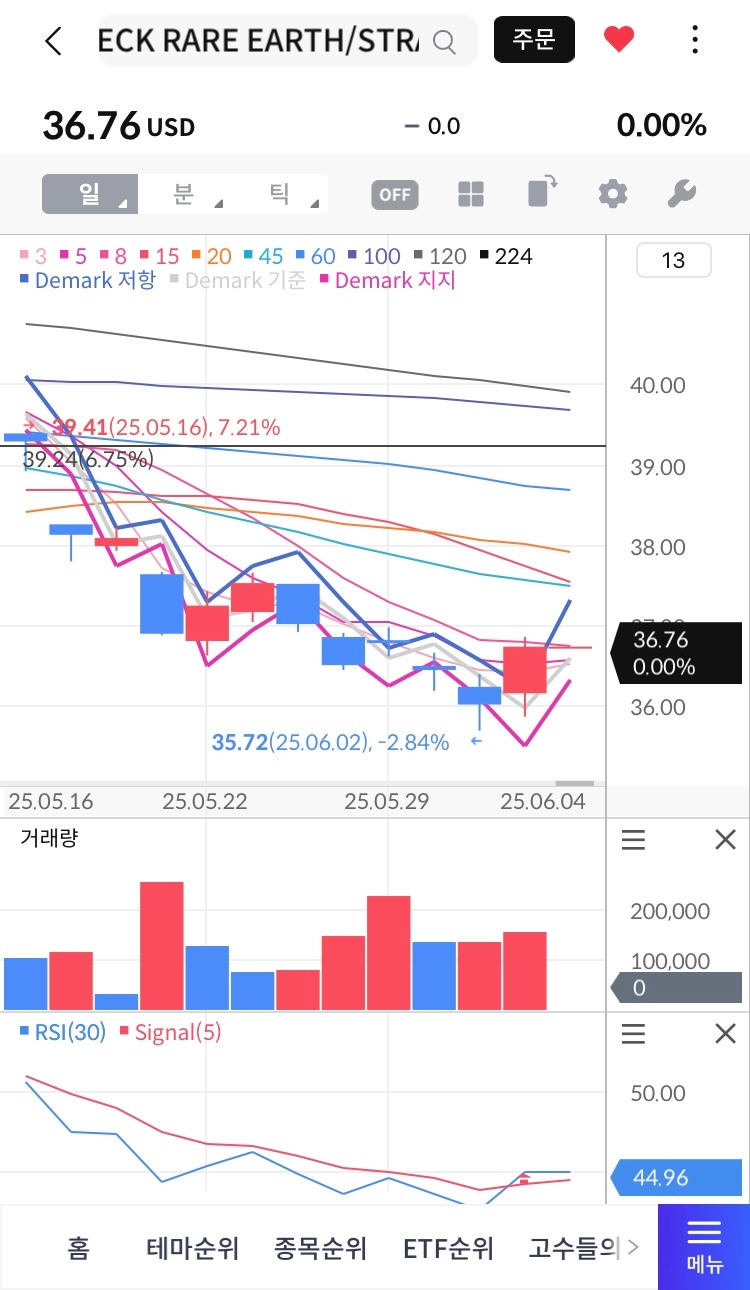The width and height of the screenshot is (750, 1290).
Task: Switch to the 분 minute chart
Action: pyautogui.click(x=184, y=194)
